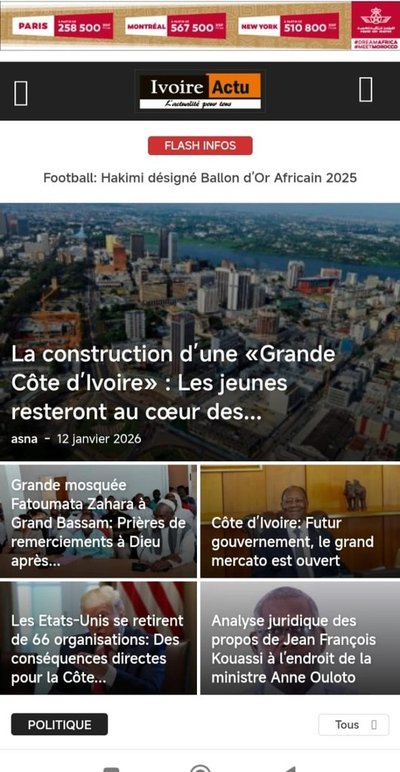Image resolution: width=400 pixels, height=772 pixels.
Task: Open the Grande mosquée Fatoumata Zahara article
Action: point(98,523)
